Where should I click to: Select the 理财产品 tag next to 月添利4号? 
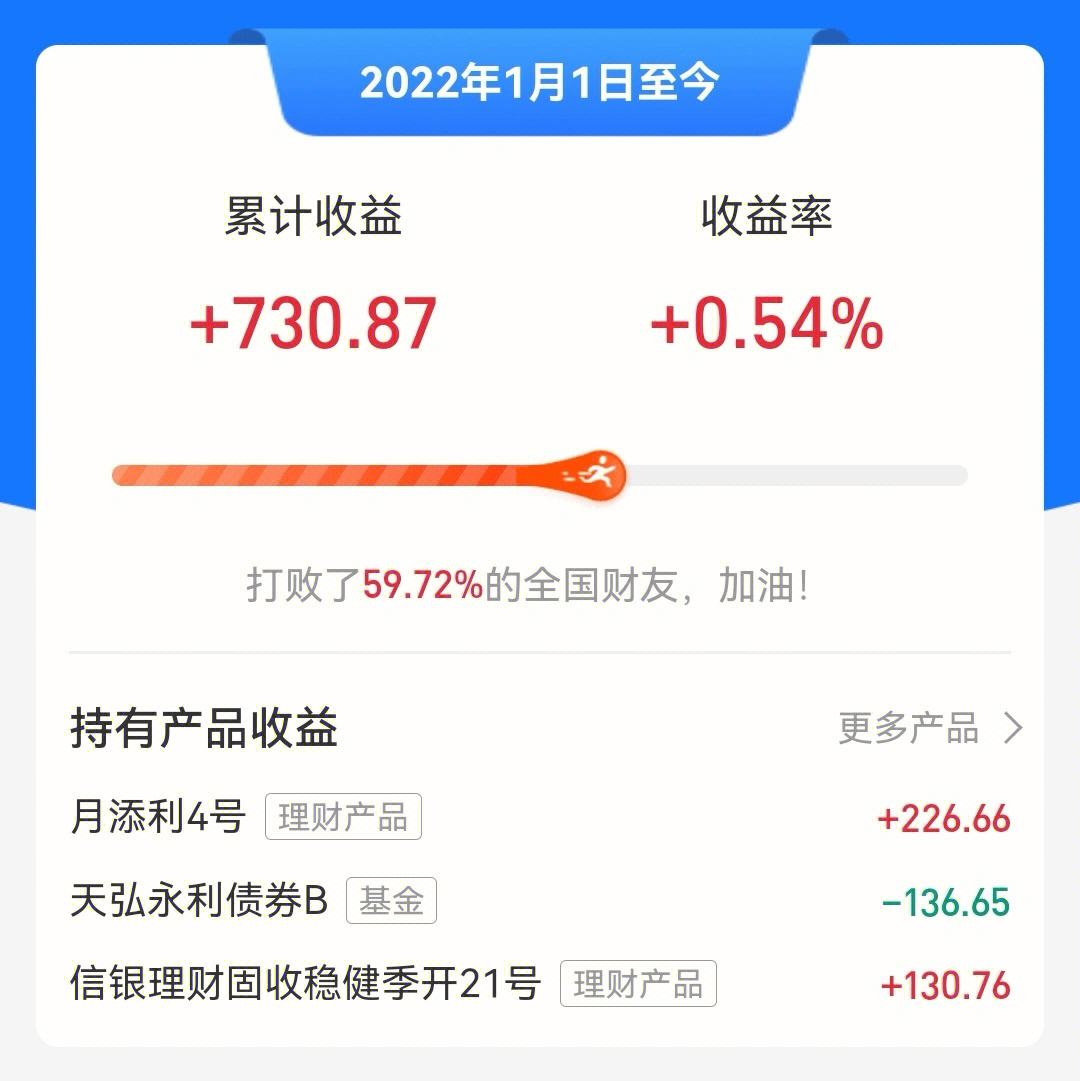pyautogui.click(x=343, y=817)
